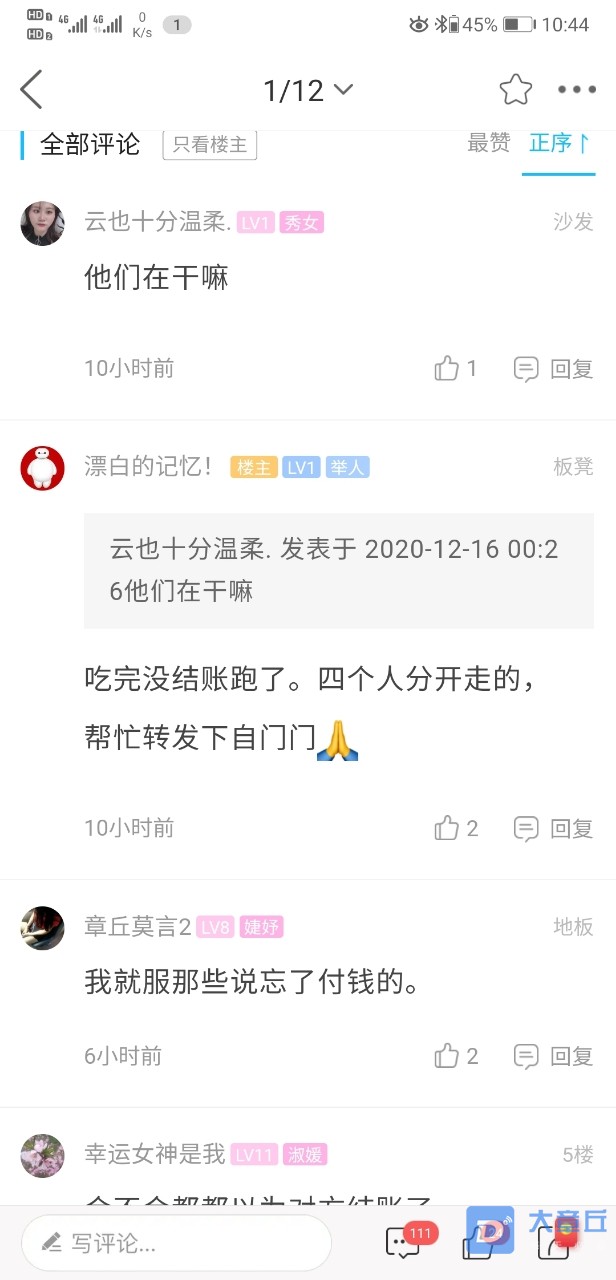Reply to 云也十分温柔's comment
This screenshot has width=616, height=1280.
click(554, 369)
